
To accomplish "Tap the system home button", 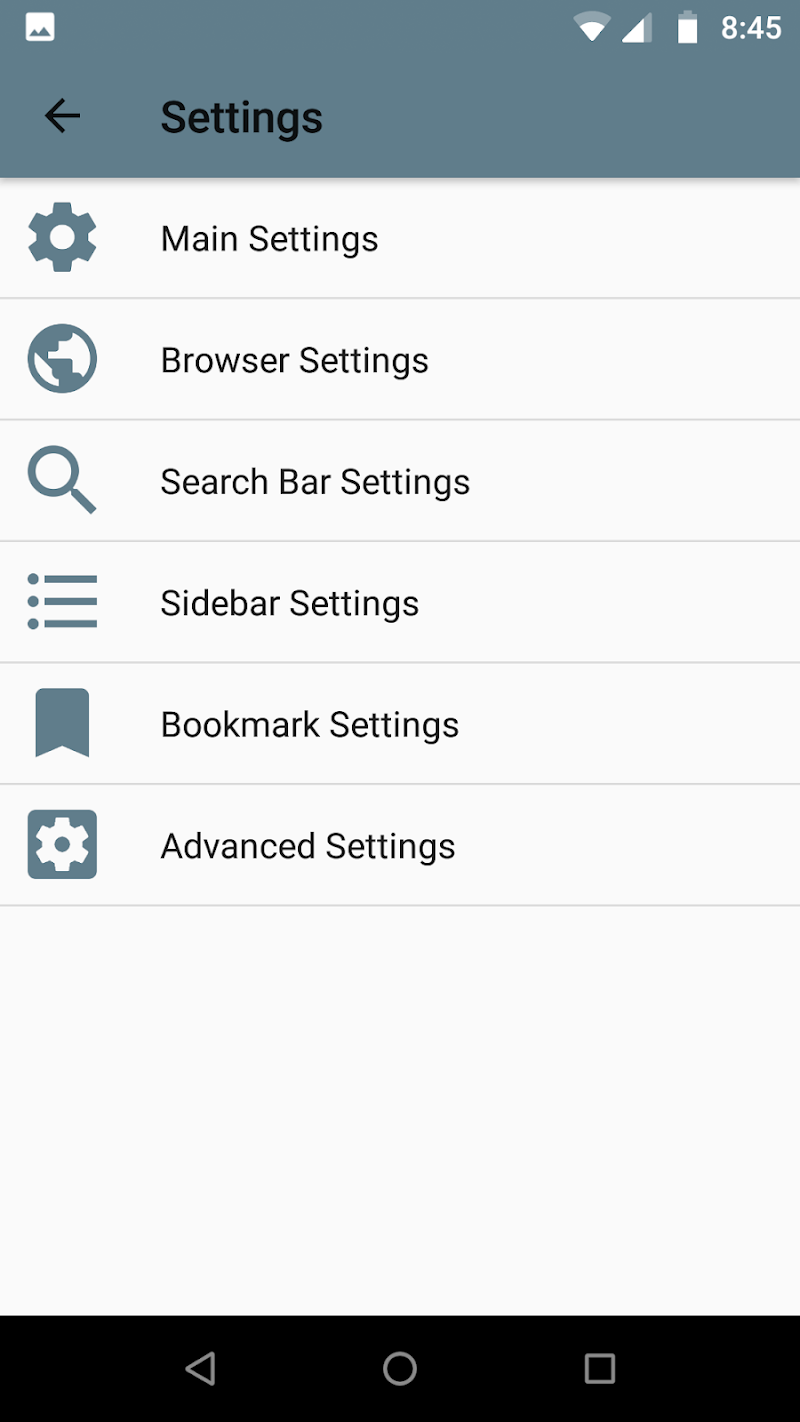I will point(400,1369).
